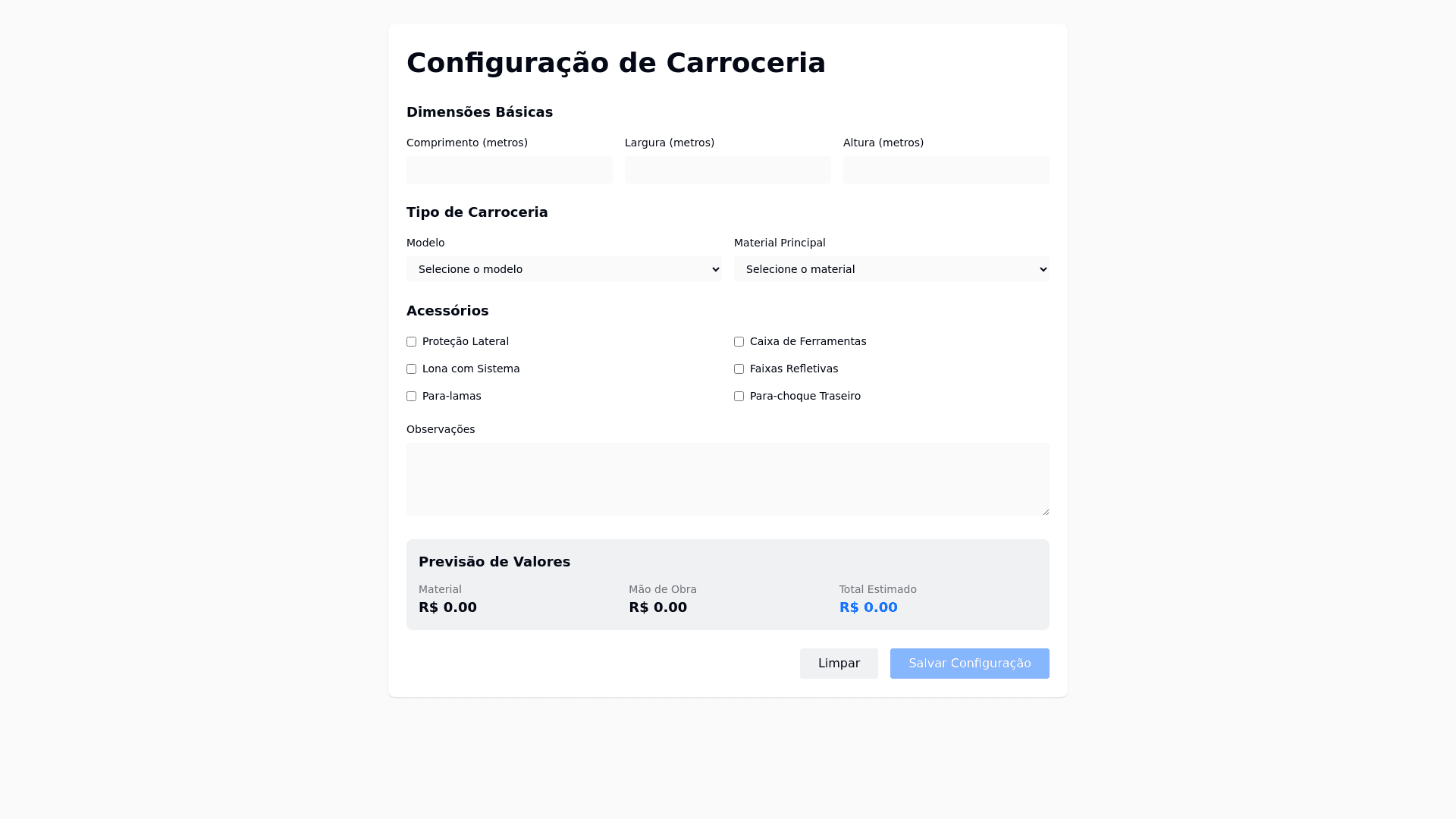Tap the Largura (metros) input
Viewport: 1456px width, 819px height.
click(x=727, y=170)
